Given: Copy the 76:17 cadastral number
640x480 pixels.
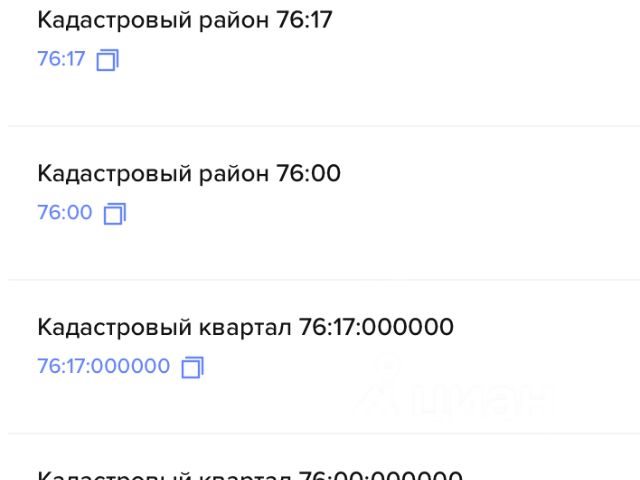Looking at the screenshot, I should coord(107,60).
